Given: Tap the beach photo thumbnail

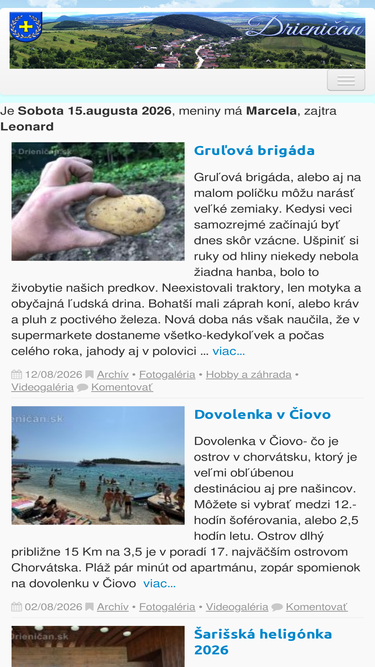Looking at the screenshot, I should 98,465.
